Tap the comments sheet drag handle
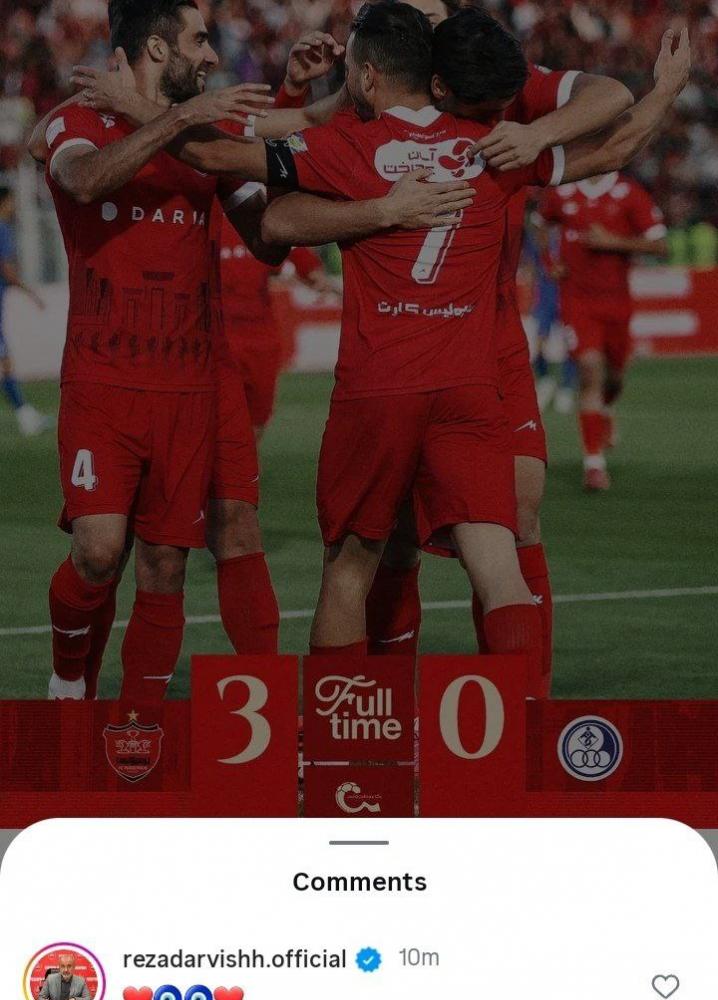718x1000 pixels. pyautogui.click(x=358, y=843)
